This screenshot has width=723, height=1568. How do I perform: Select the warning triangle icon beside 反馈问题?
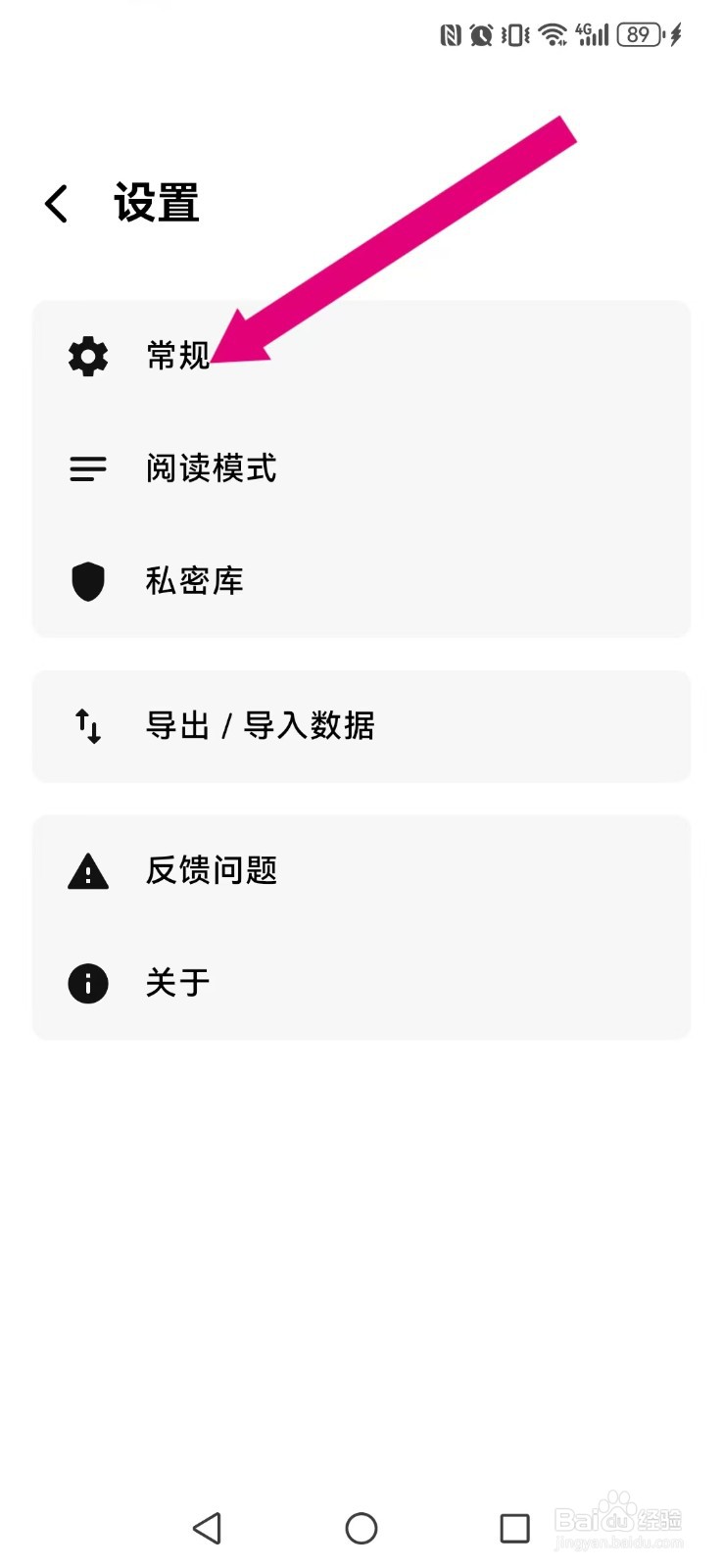87,870
